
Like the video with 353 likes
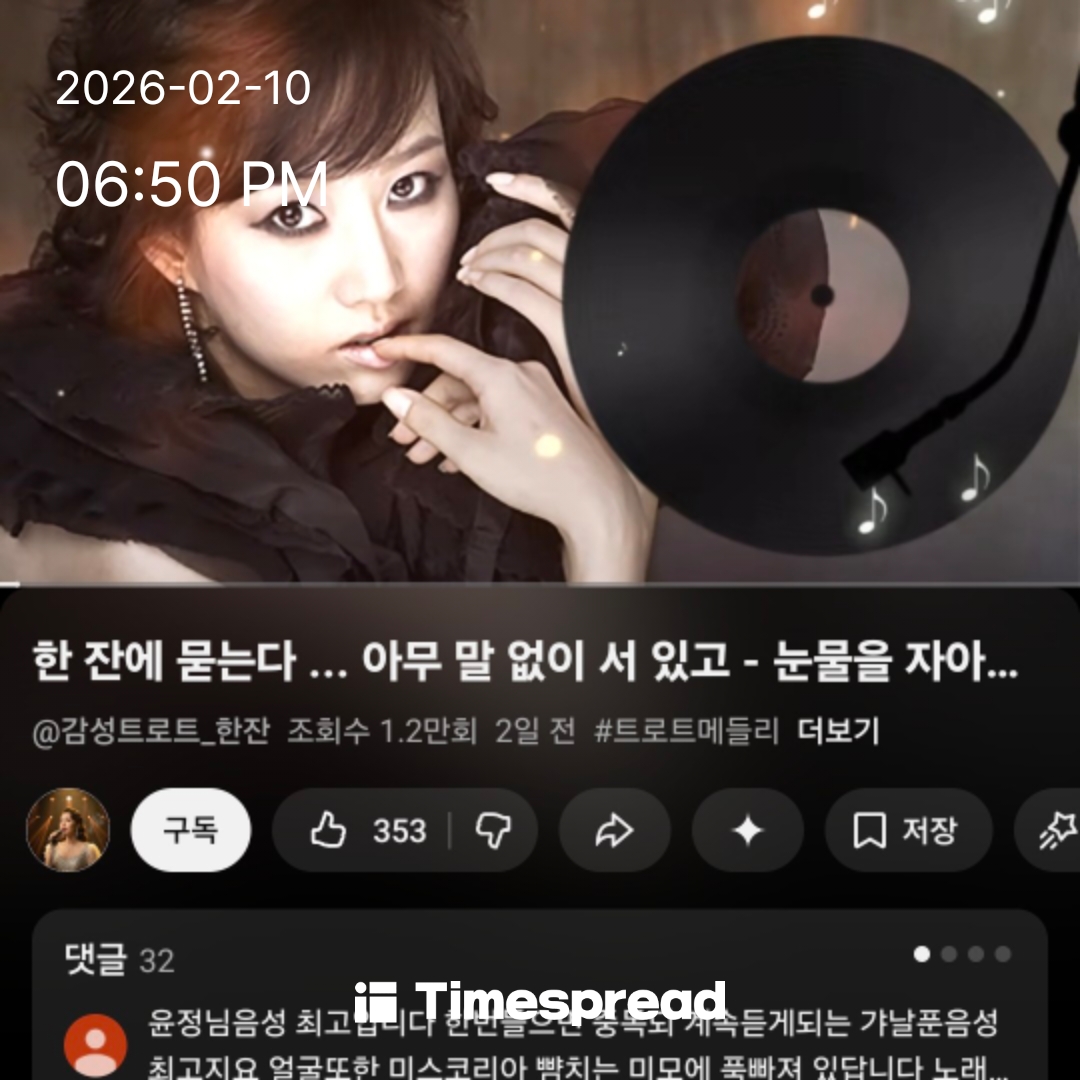pyautogui.click(x=365, y=830)
